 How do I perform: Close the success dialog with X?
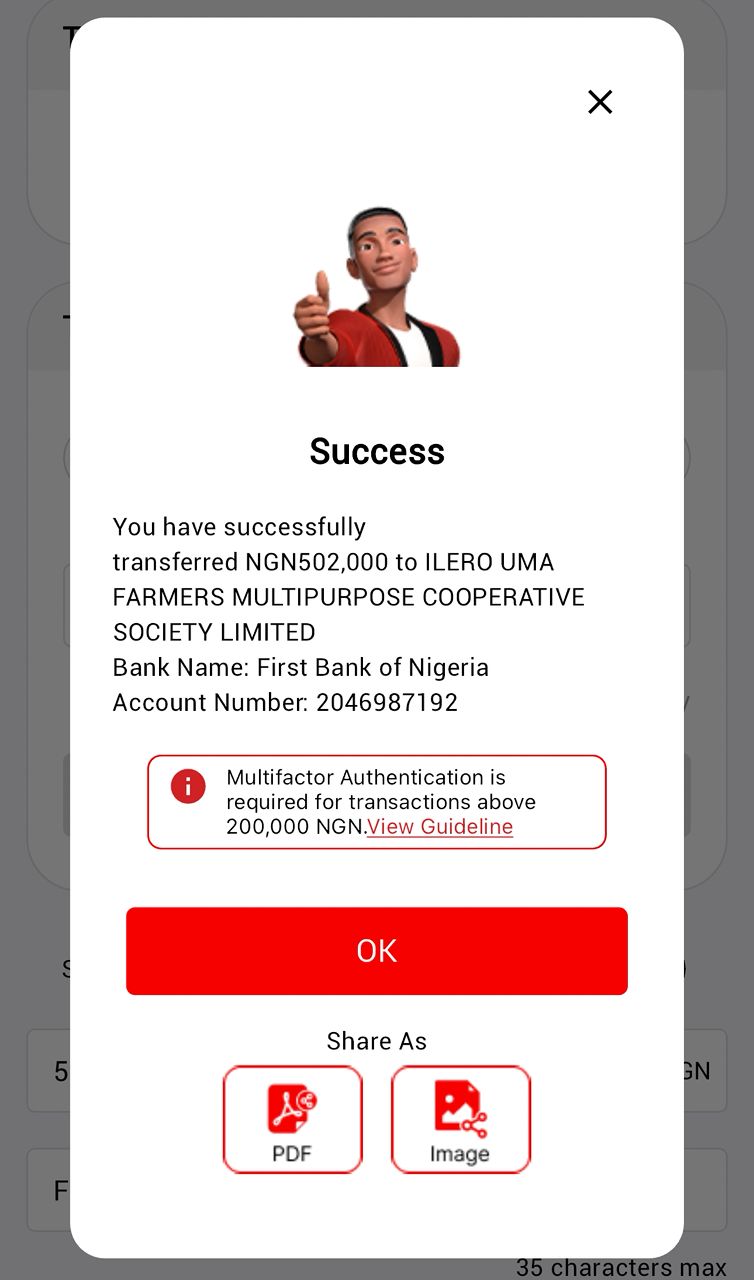(599, 102)
